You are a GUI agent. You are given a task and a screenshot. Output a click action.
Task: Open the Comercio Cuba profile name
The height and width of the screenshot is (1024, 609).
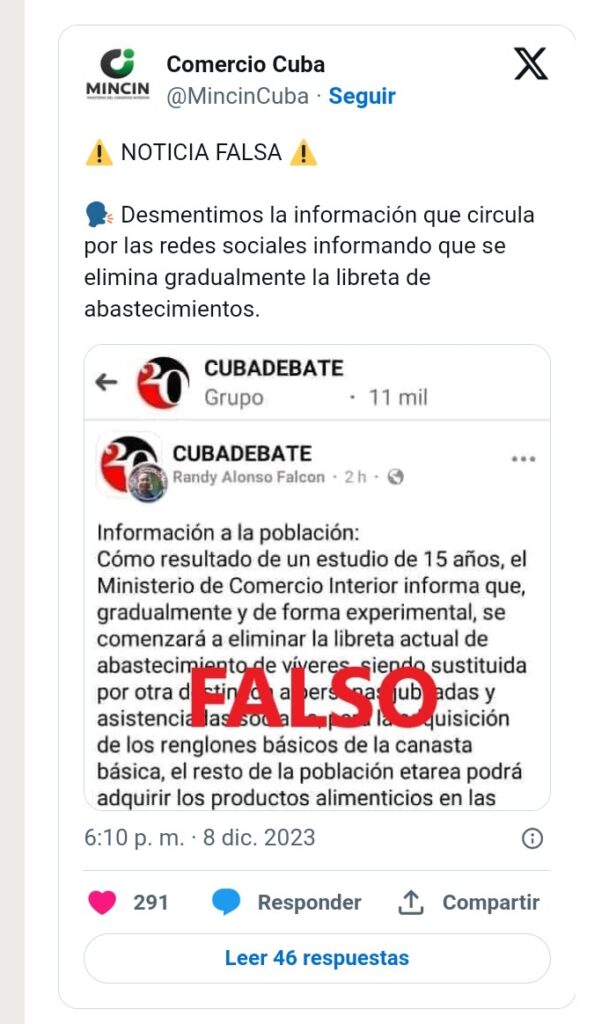(x=245, y=64)
